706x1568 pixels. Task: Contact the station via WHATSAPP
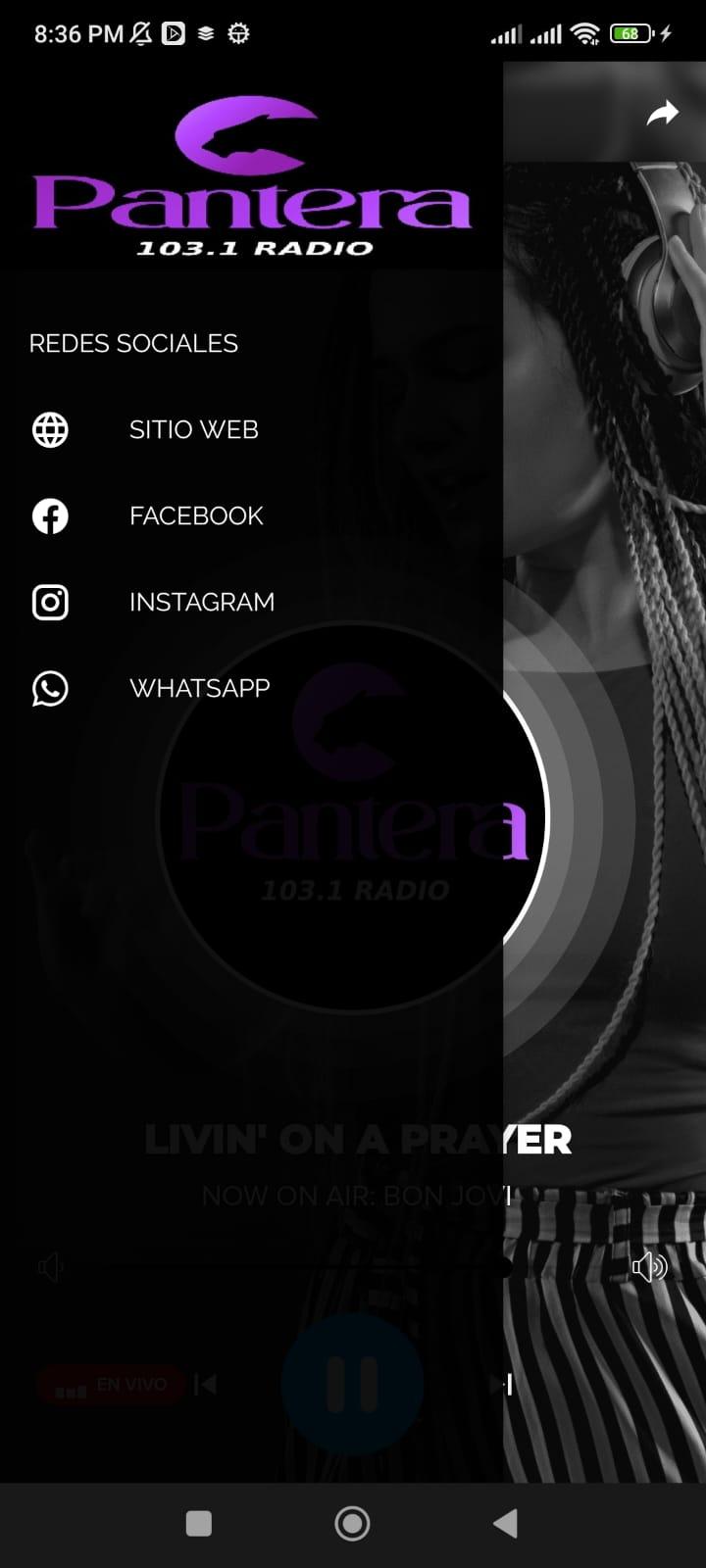pos(251,688)
